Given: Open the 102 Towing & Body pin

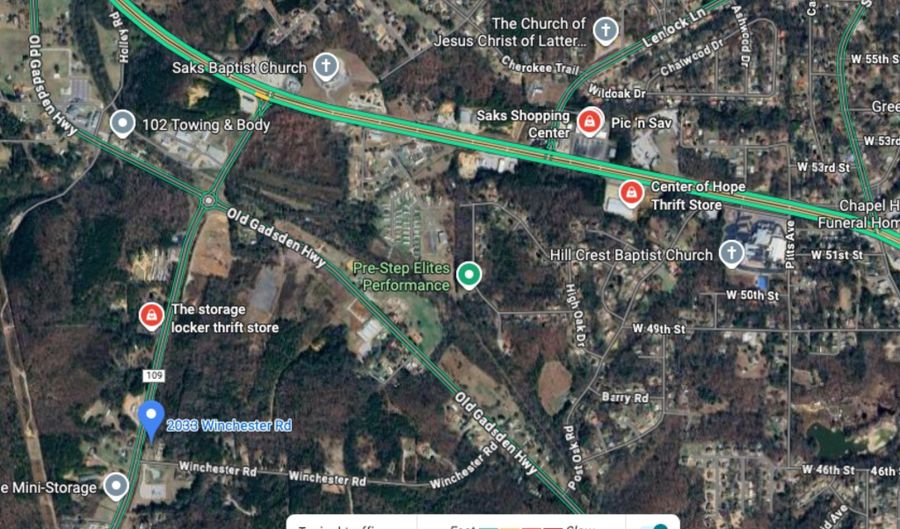Looking at the screenshot, I should click(122, 124).
